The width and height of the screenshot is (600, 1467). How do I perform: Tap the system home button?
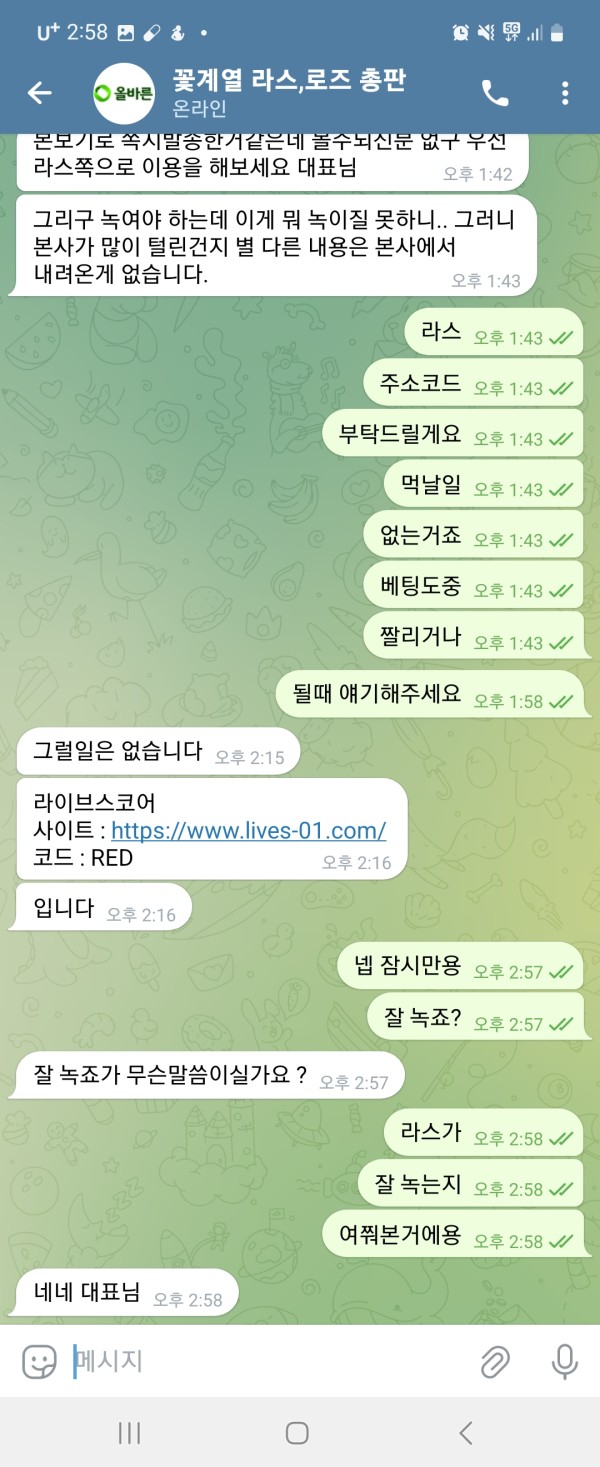point(297,1433)
